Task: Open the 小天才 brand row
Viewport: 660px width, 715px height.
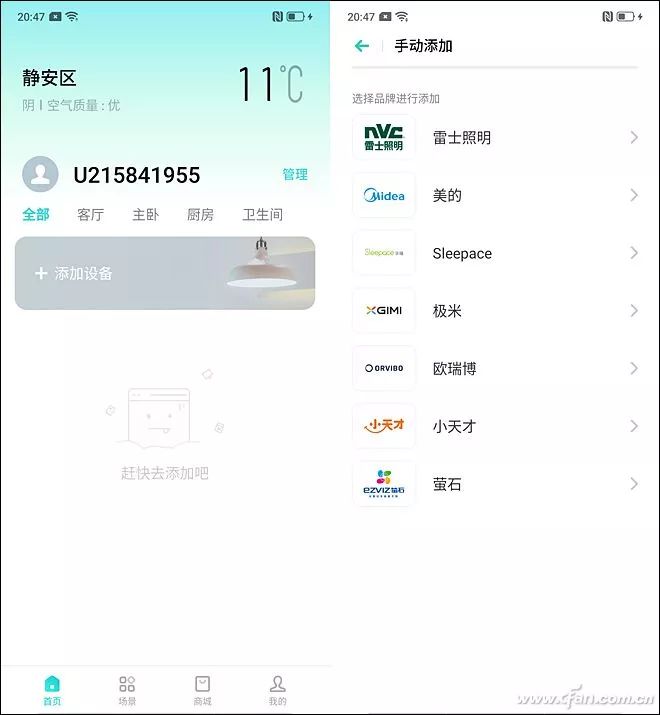Action: click(x=496, y=426)
